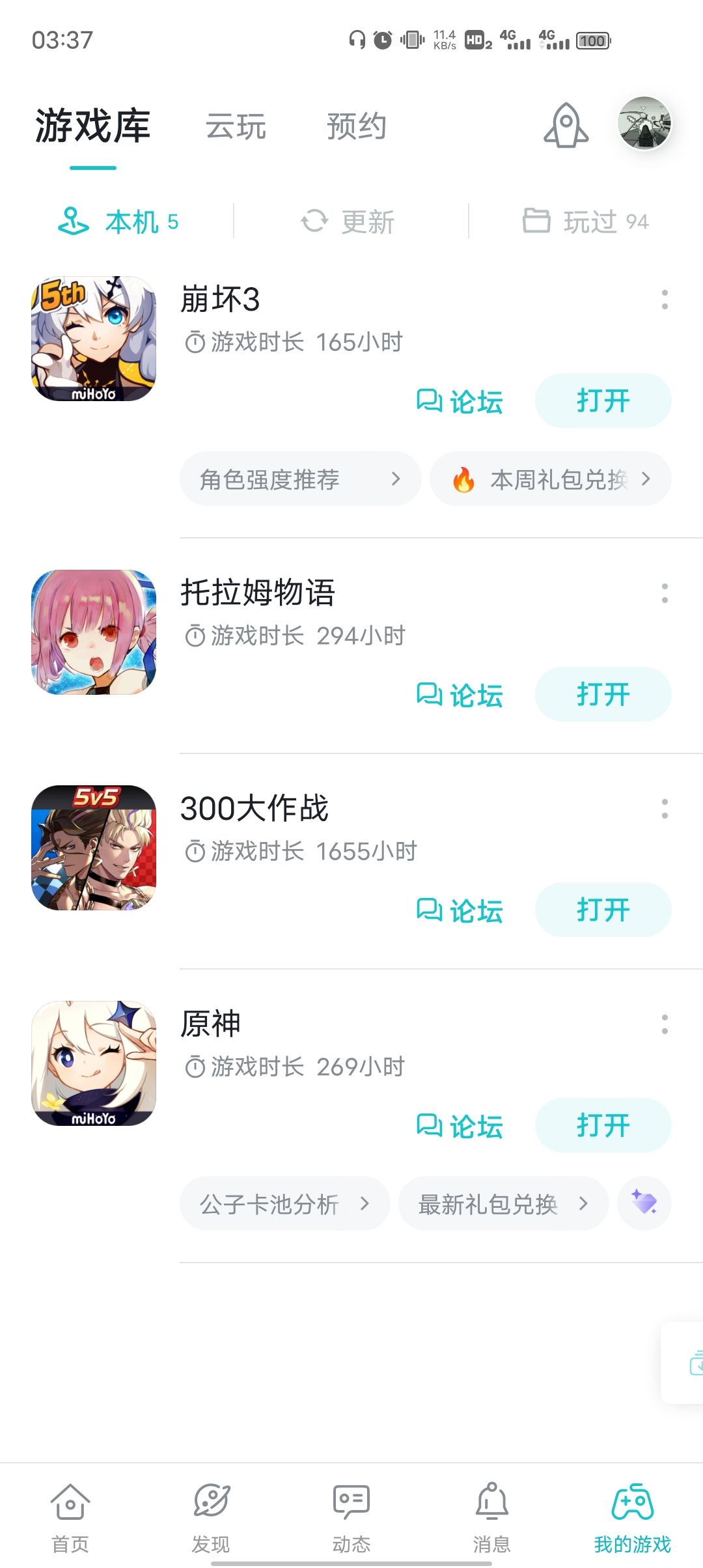Select the 更新 filter
Screen dimensions: 703x1568
(x=348, y=222)
